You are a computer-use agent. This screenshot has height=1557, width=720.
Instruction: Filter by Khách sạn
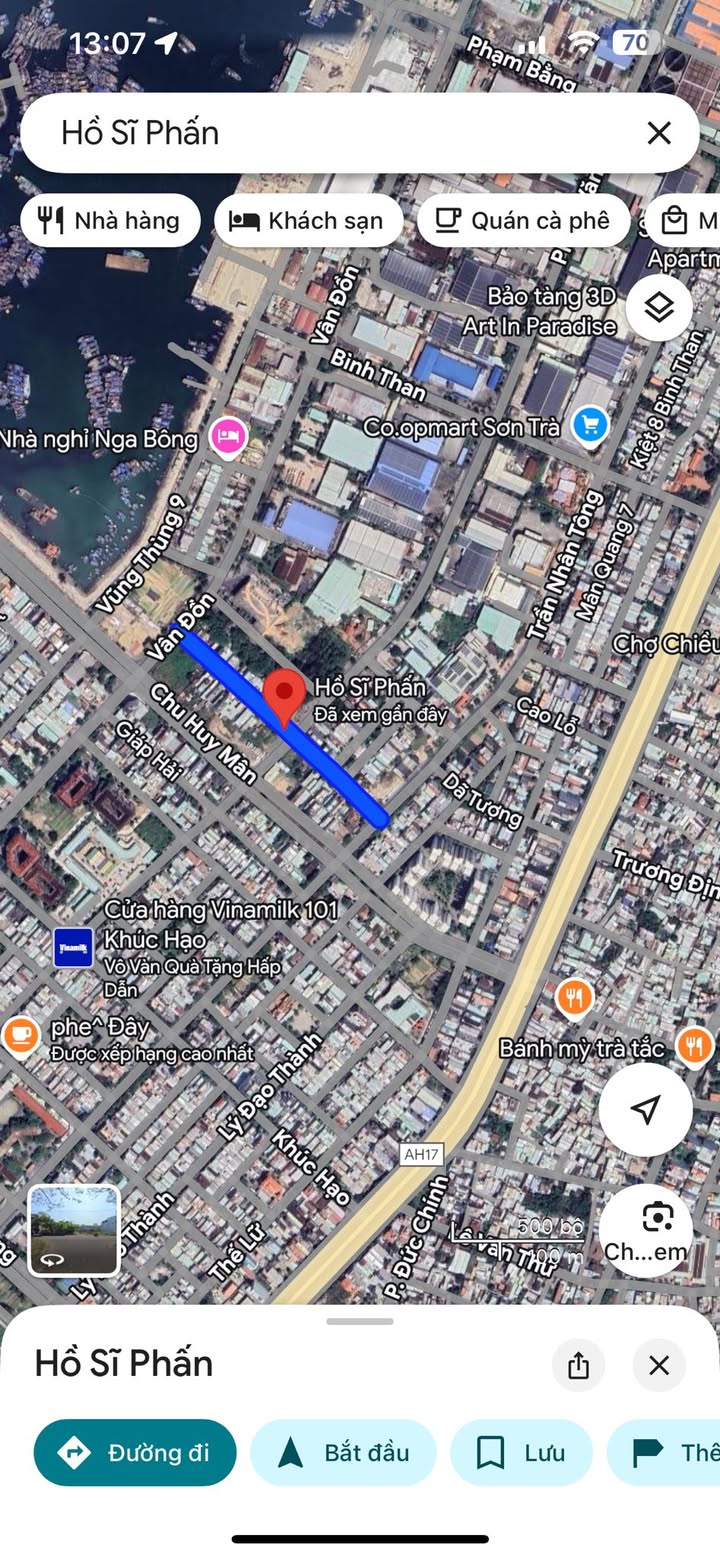(309, 221)
